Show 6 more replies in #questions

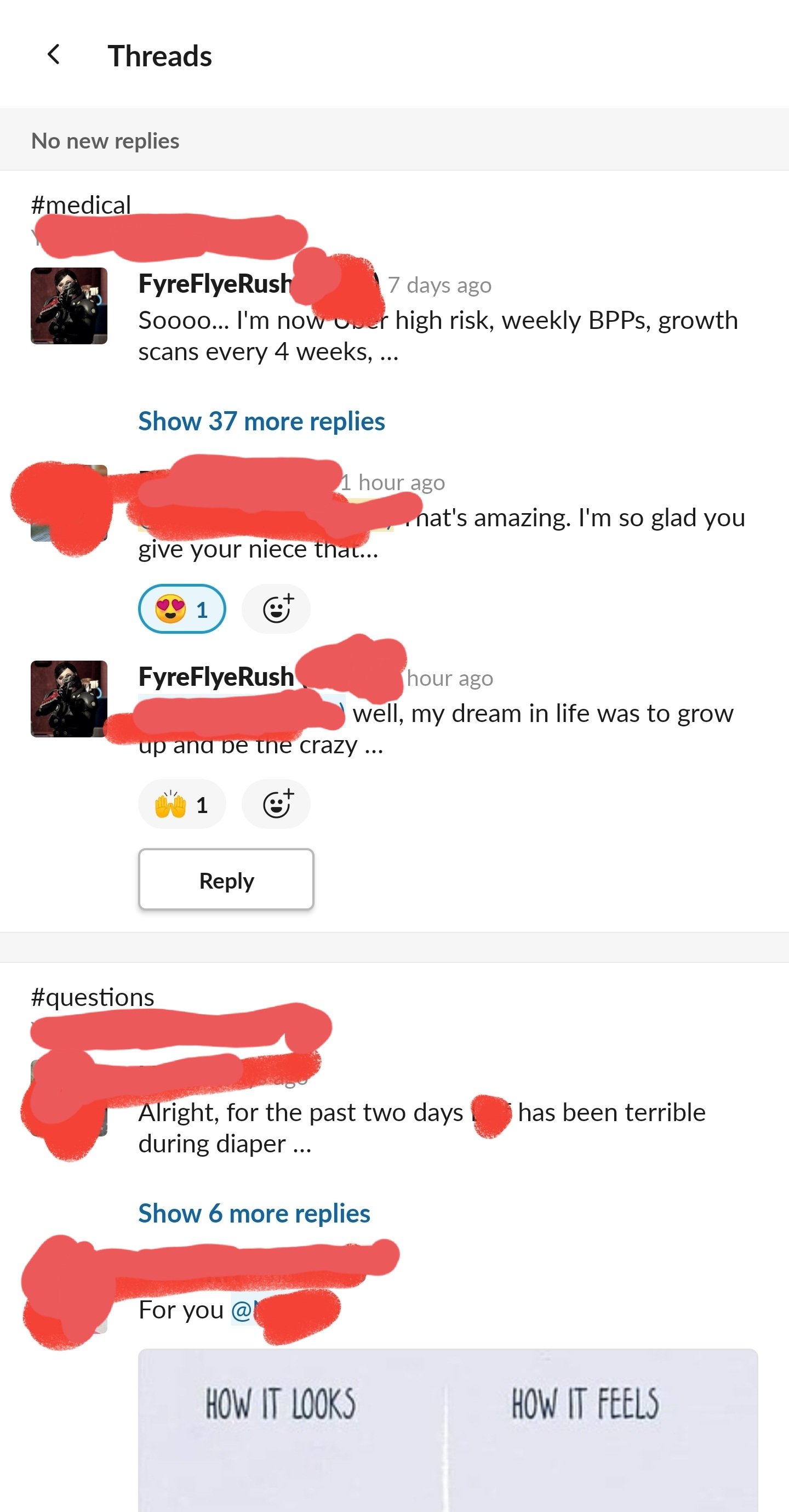[254, 1213]
